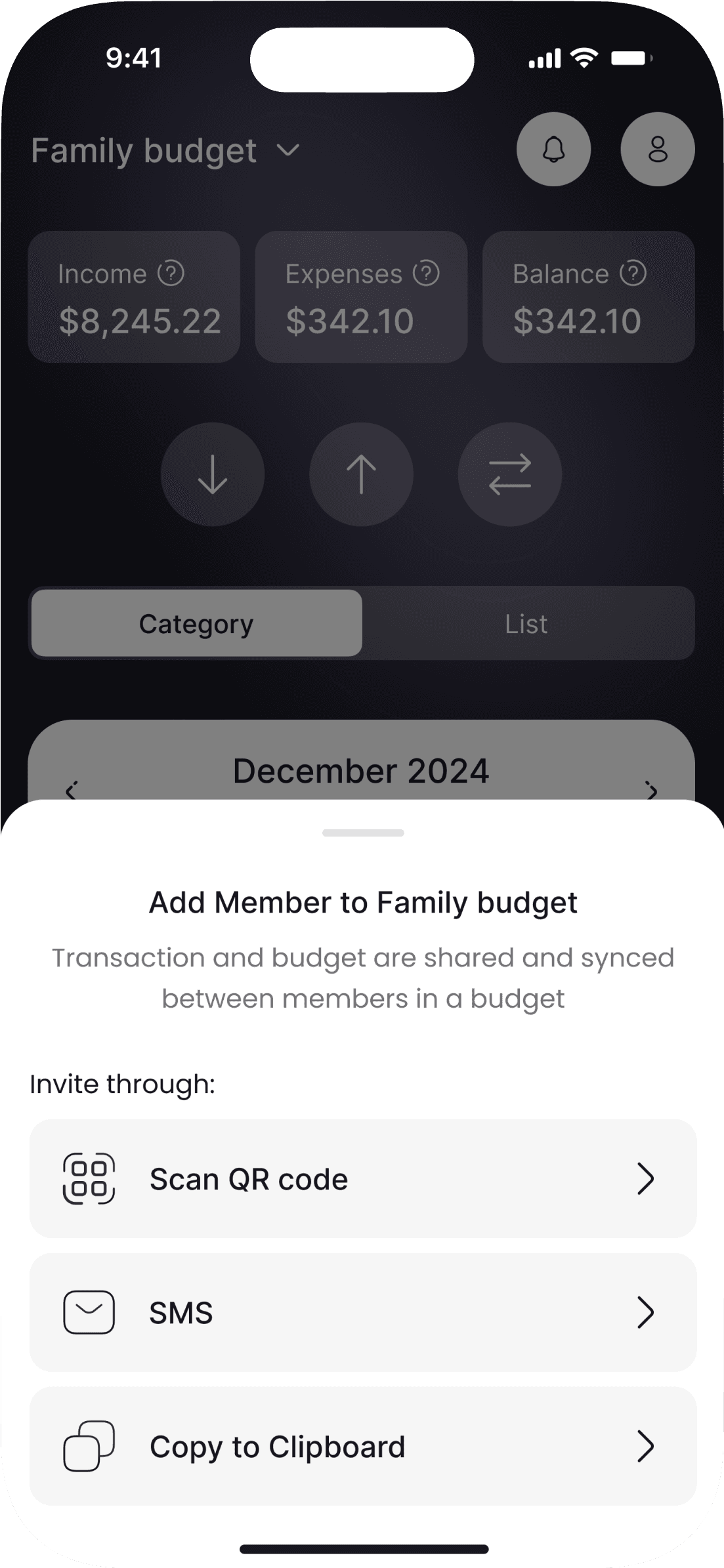Image resolution: width=724 pixels, height=1568 pixels.
Task: Show help for Expenses
Action: [426, 273]
